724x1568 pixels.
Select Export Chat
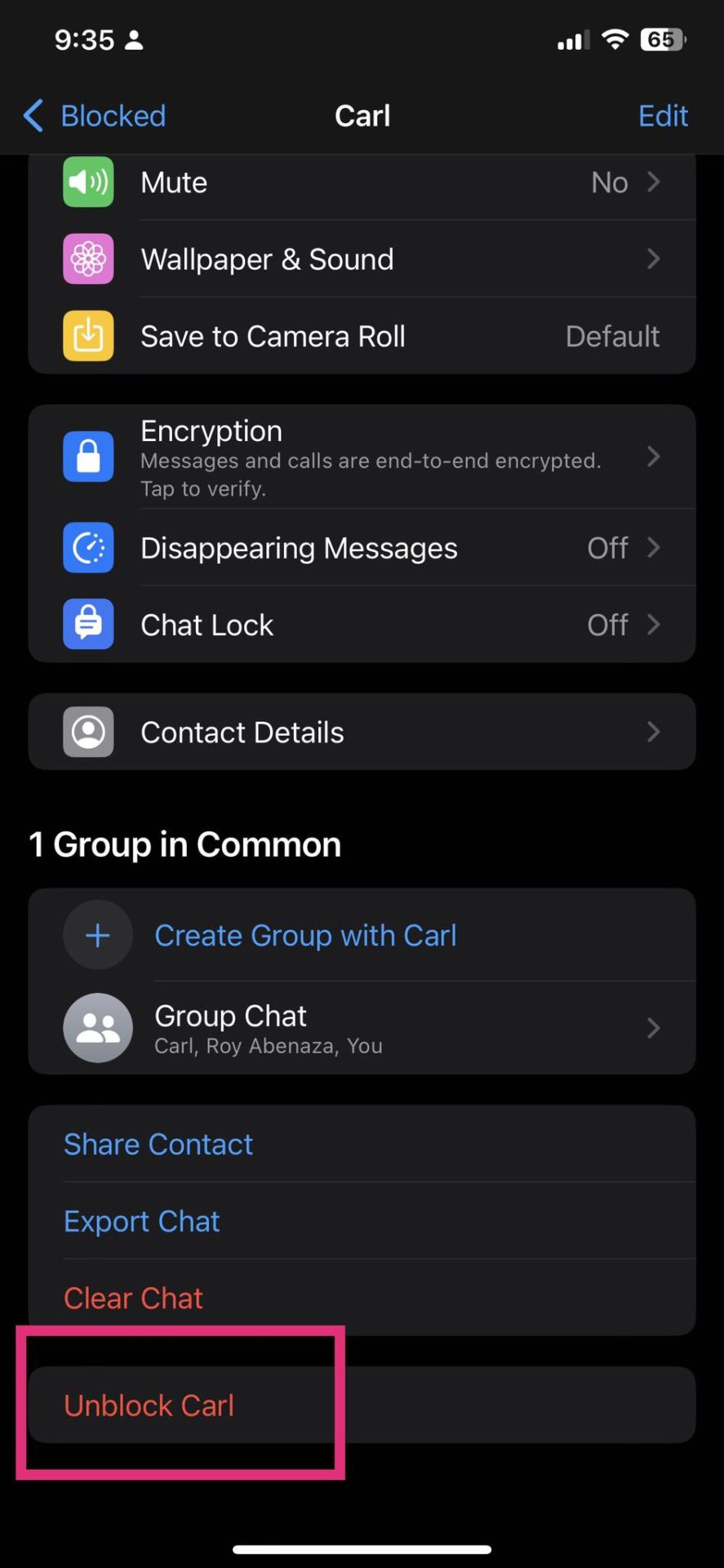pyautogui.click(x=141, y=1221)
